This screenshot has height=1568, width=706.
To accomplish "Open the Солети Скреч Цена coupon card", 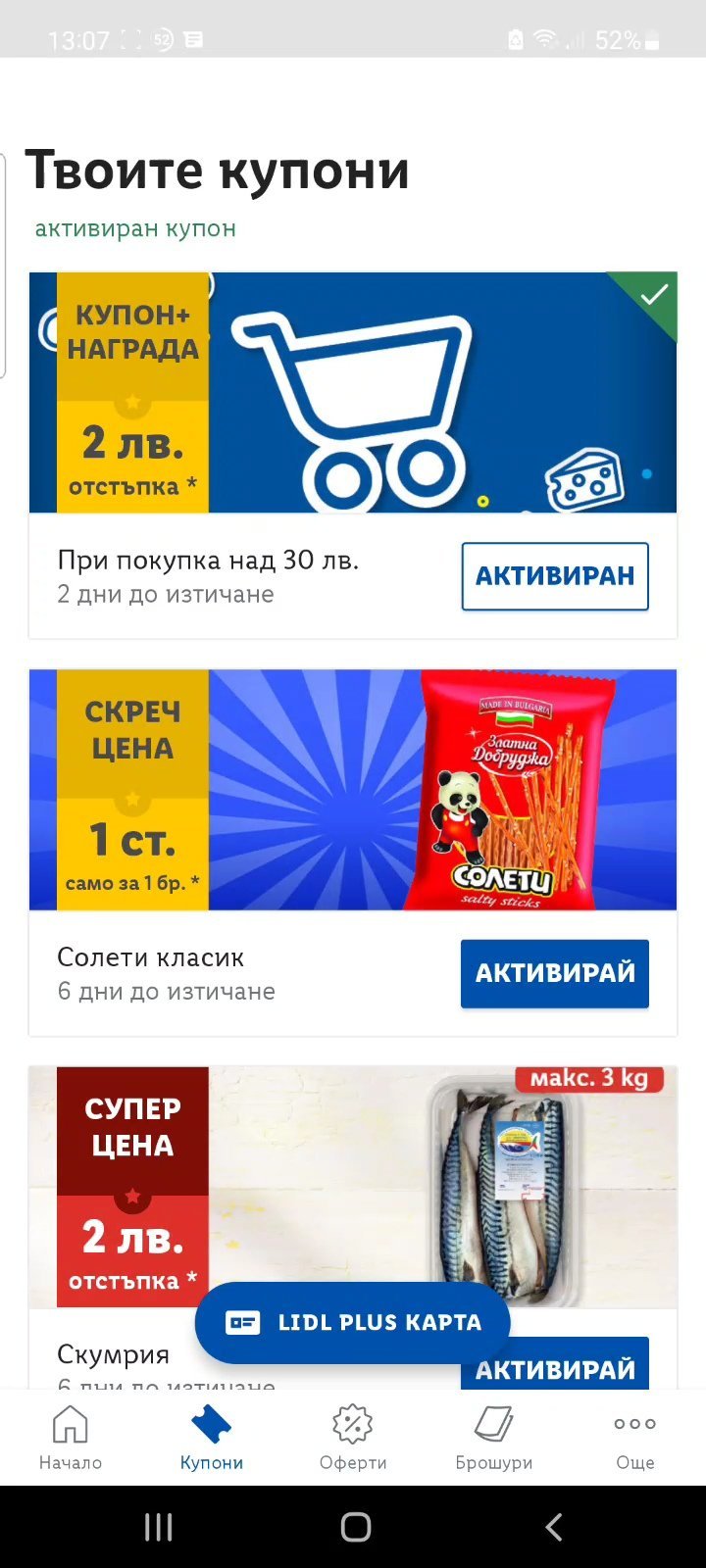I will 353,790.
